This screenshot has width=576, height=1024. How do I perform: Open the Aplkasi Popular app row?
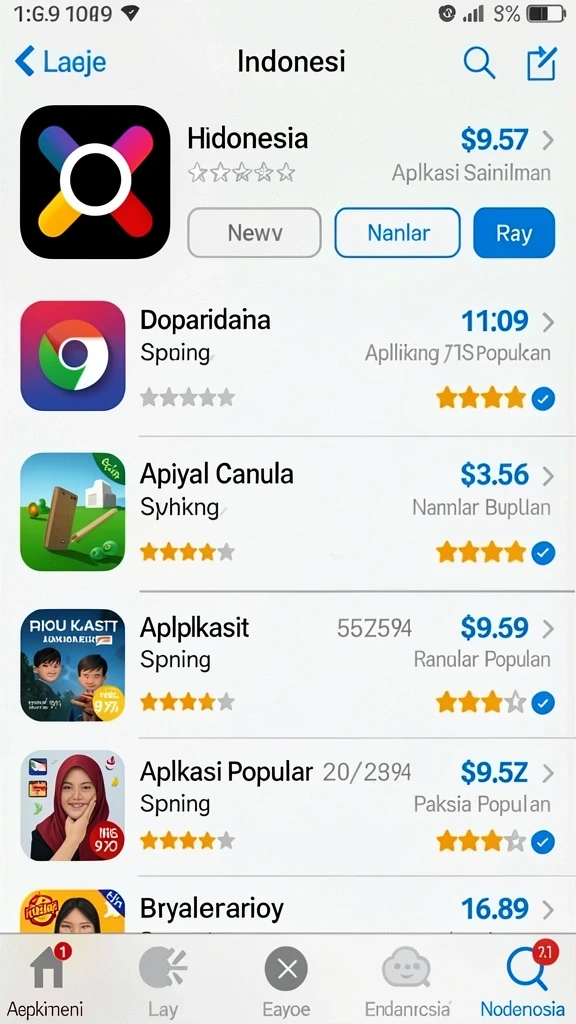[x=288, y=806]
